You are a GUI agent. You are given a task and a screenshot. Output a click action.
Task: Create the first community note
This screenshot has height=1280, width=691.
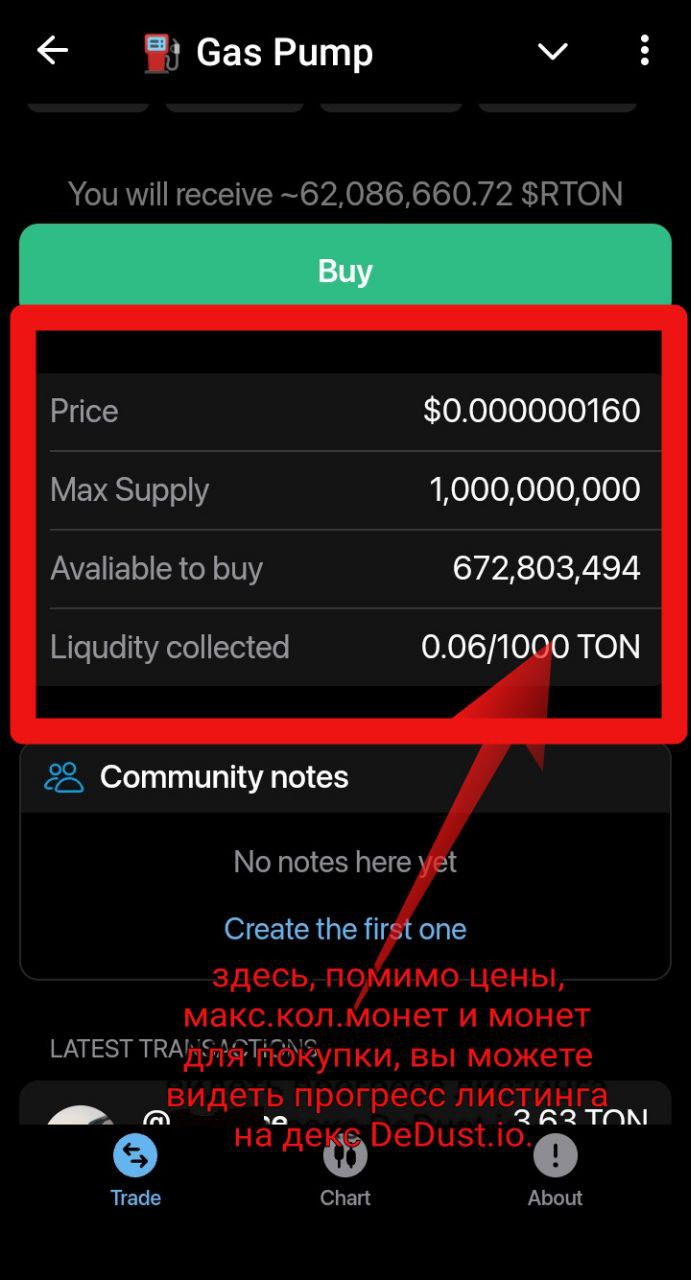pos(345,929)
